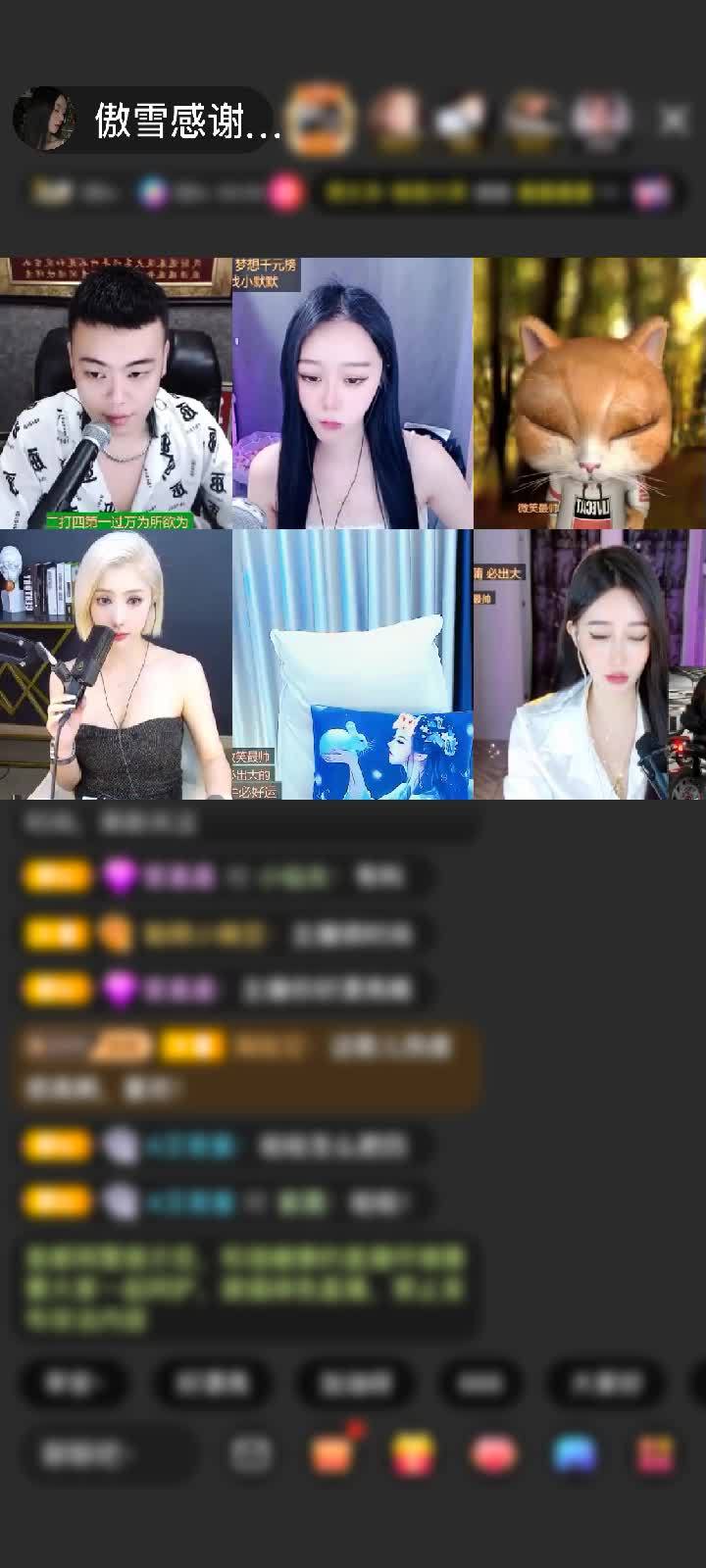Tap the first top viewer avatar
This screenshot has height=1568, width=706.
click(320, 120)
